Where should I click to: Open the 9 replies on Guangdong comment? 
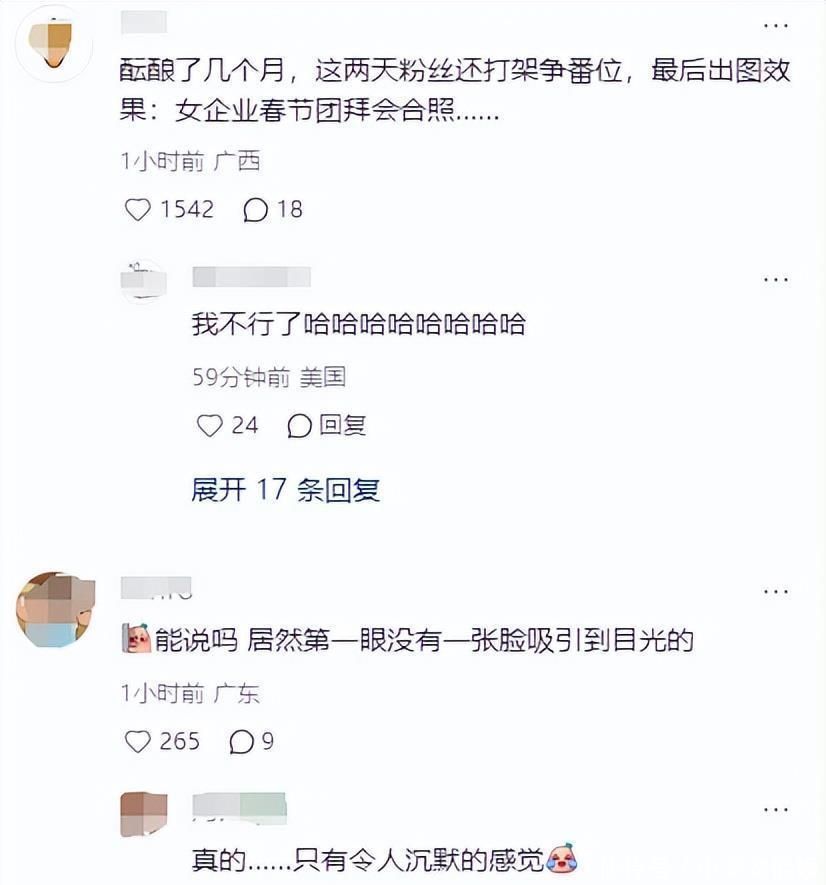[x=242, y=742]
